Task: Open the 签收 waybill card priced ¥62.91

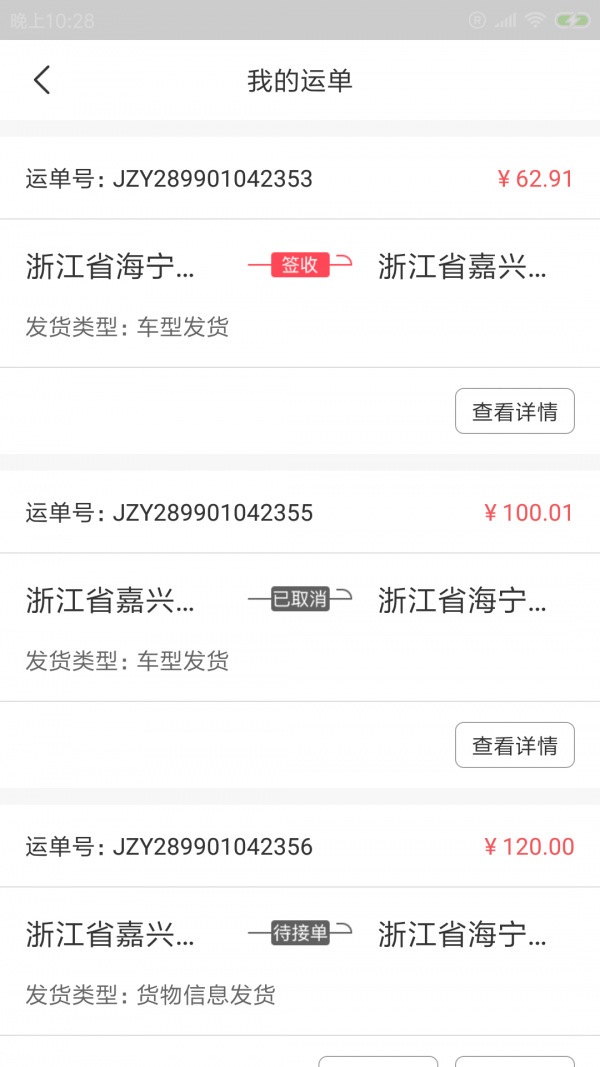Action: [300, 292]
